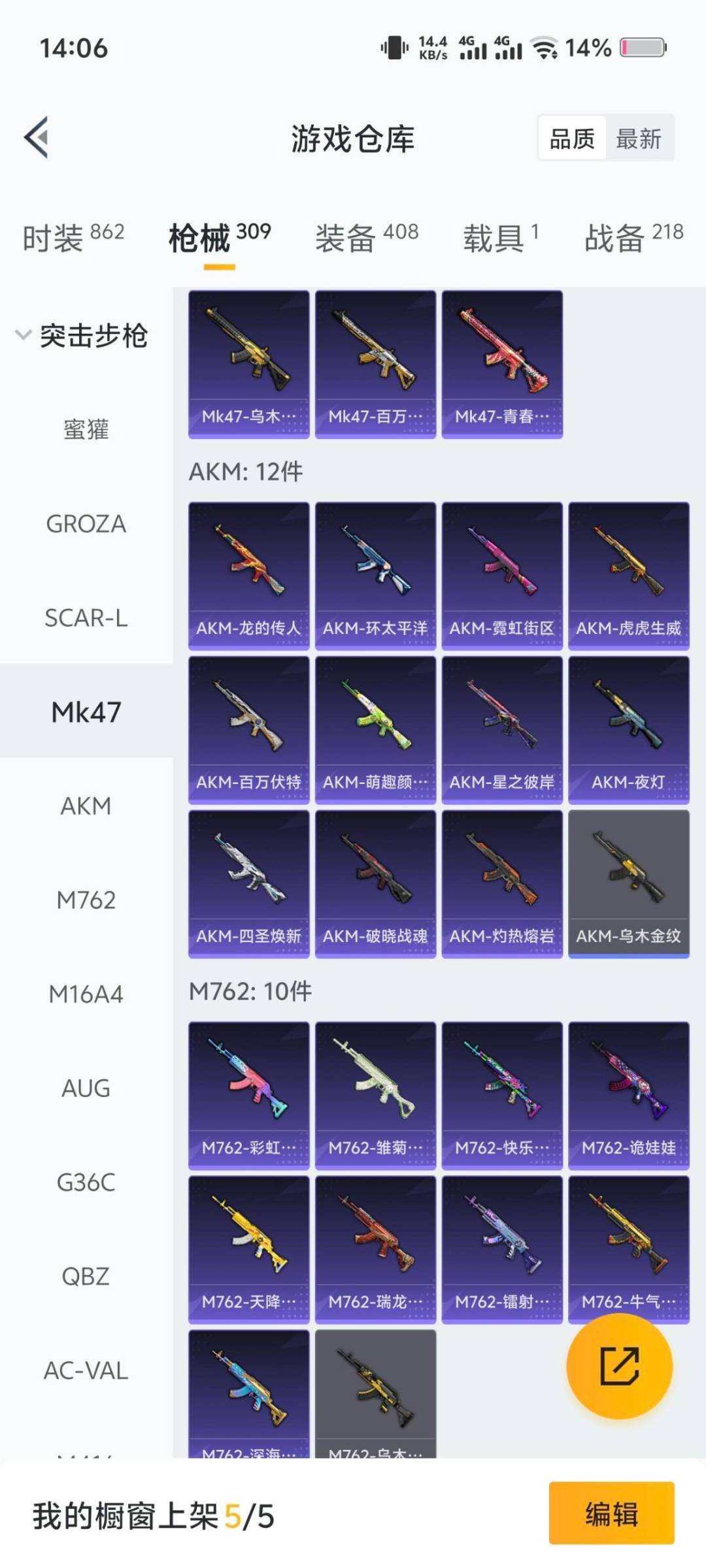
Task: Open the AKM-虎虎生威 skin
Action: tap(628, 575)
